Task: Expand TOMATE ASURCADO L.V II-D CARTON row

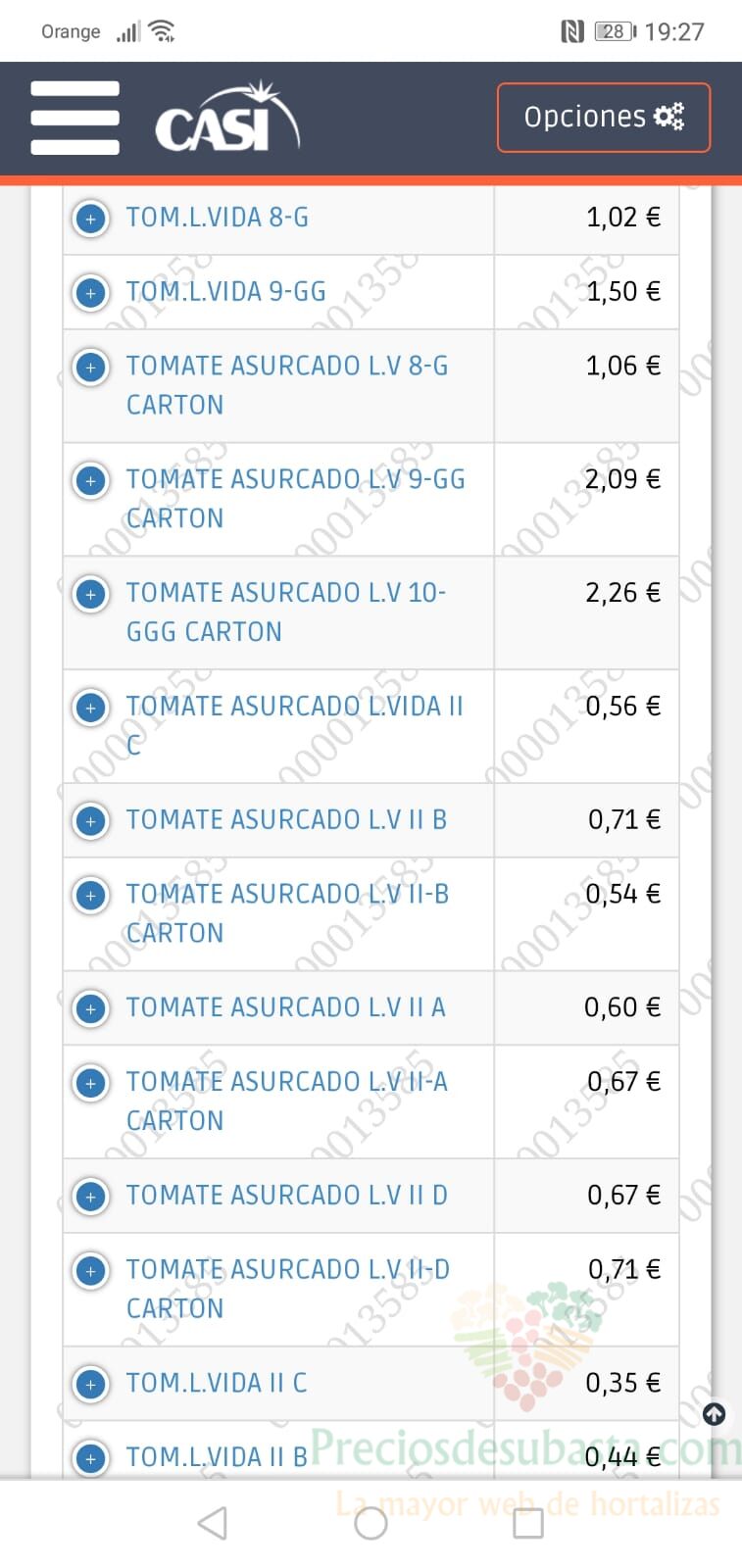Action: pos(91,1271)
